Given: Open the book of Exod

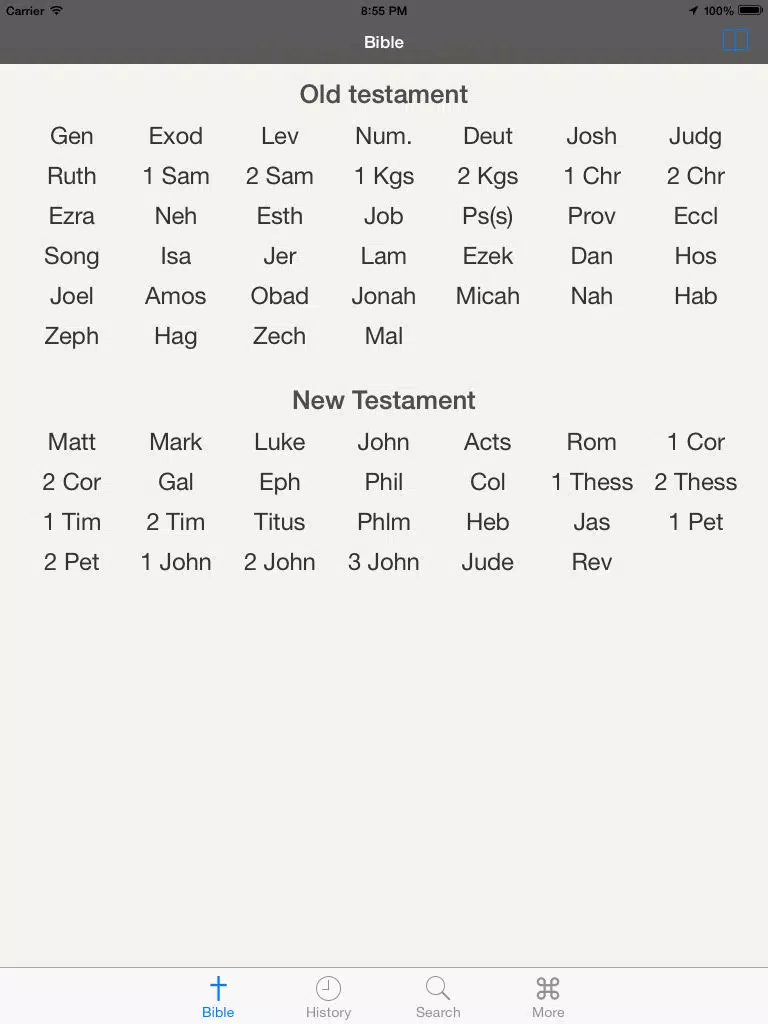Looking at the screenshot, I should (176, 136).
